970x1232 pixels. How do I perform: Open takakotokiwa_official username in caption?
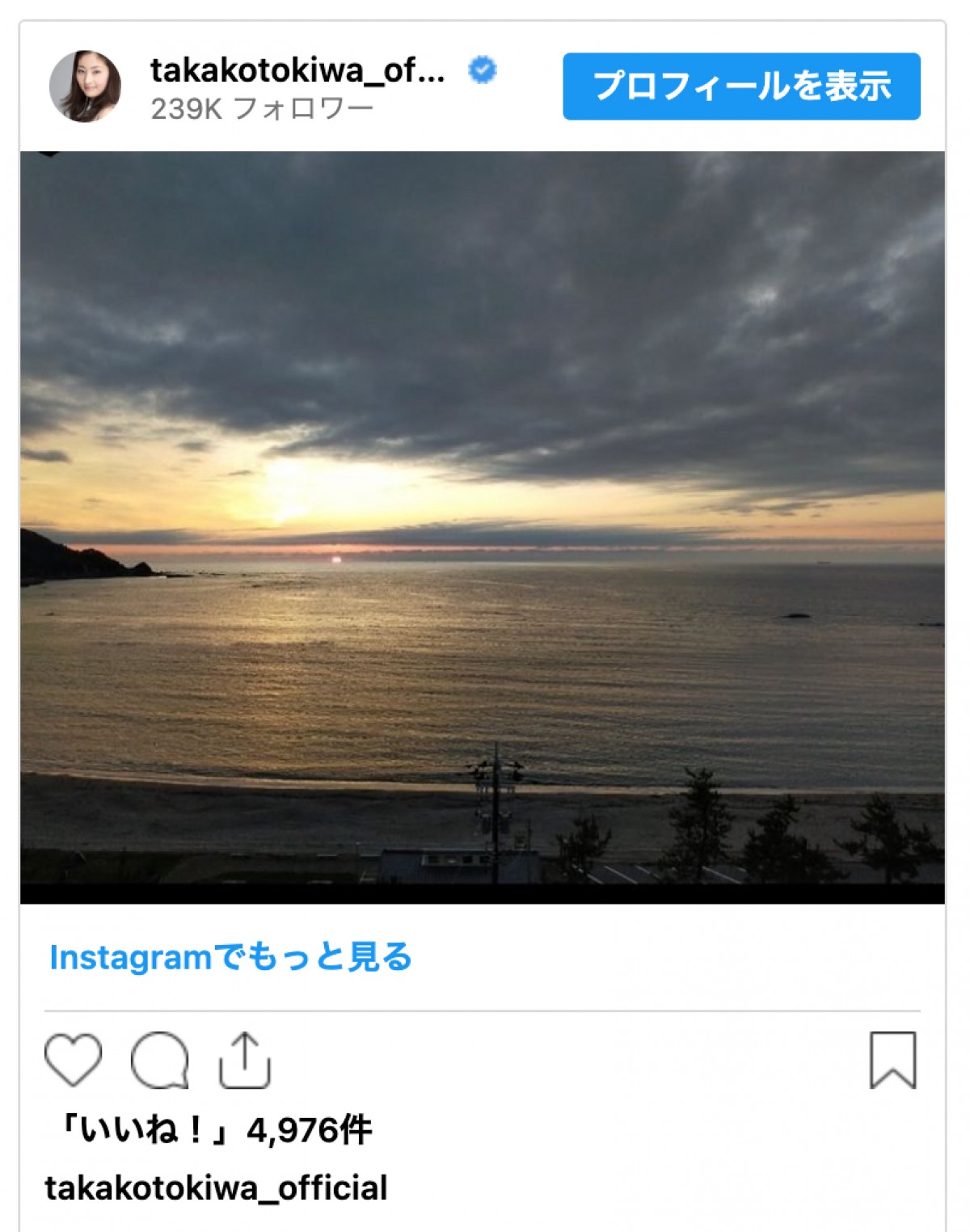pyautogui.click(x=216, y=1188)
